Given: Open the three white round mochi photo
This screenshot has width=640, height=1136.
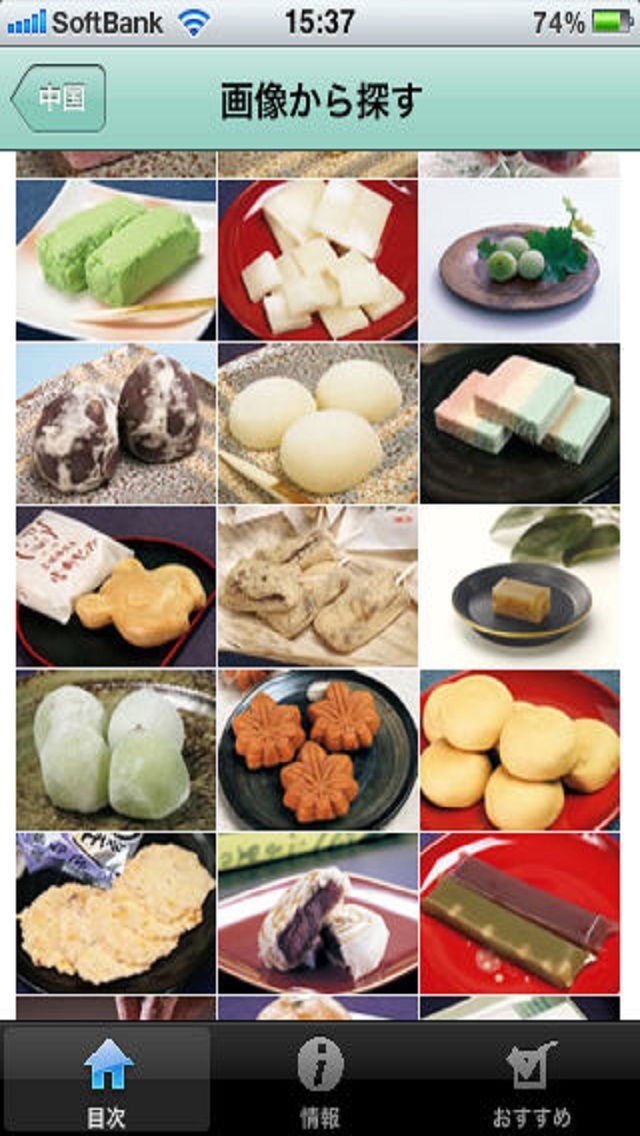Looking at the screenshot, I should point(318,423).
